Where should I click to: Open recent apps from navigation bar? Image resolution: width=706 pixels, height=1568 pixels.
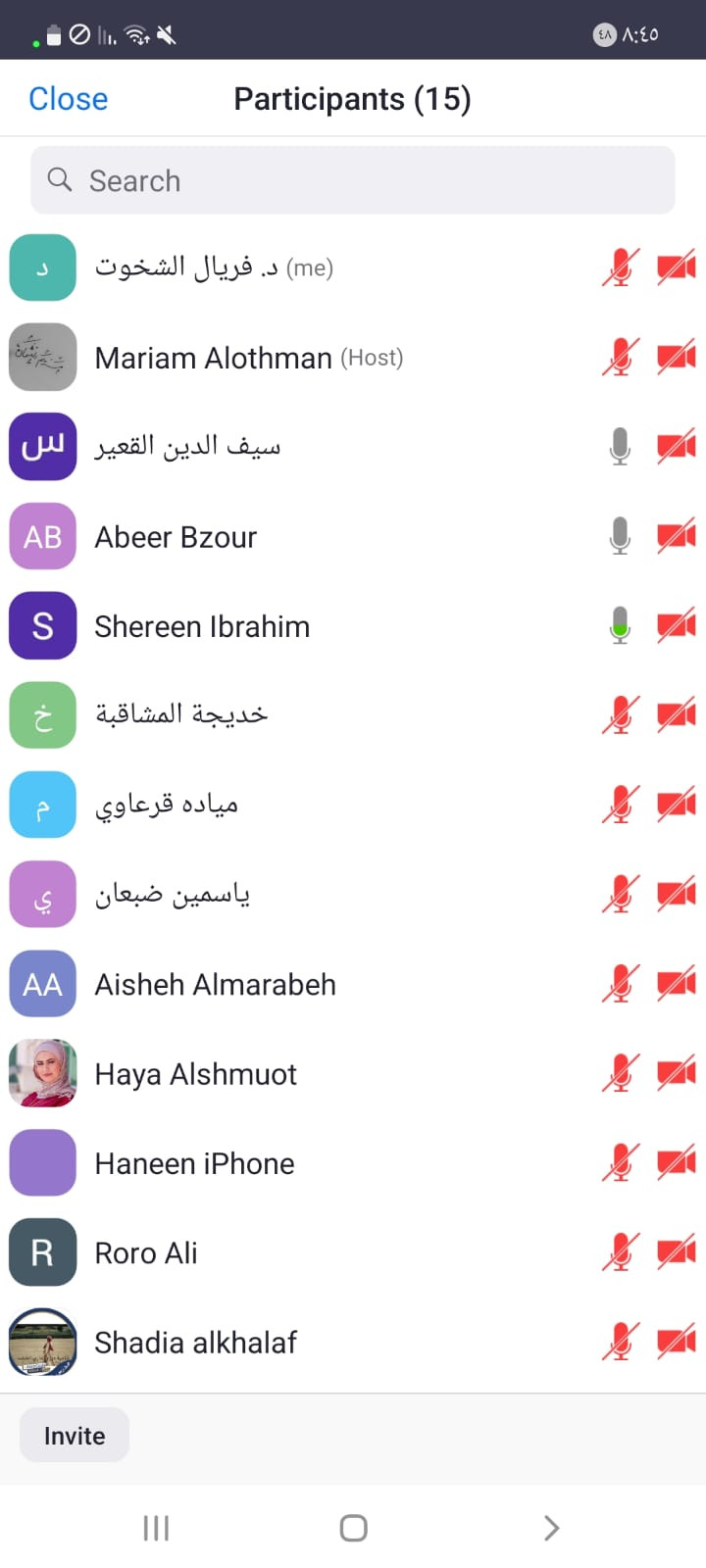pyautogui.click(x=156, y=1528)
